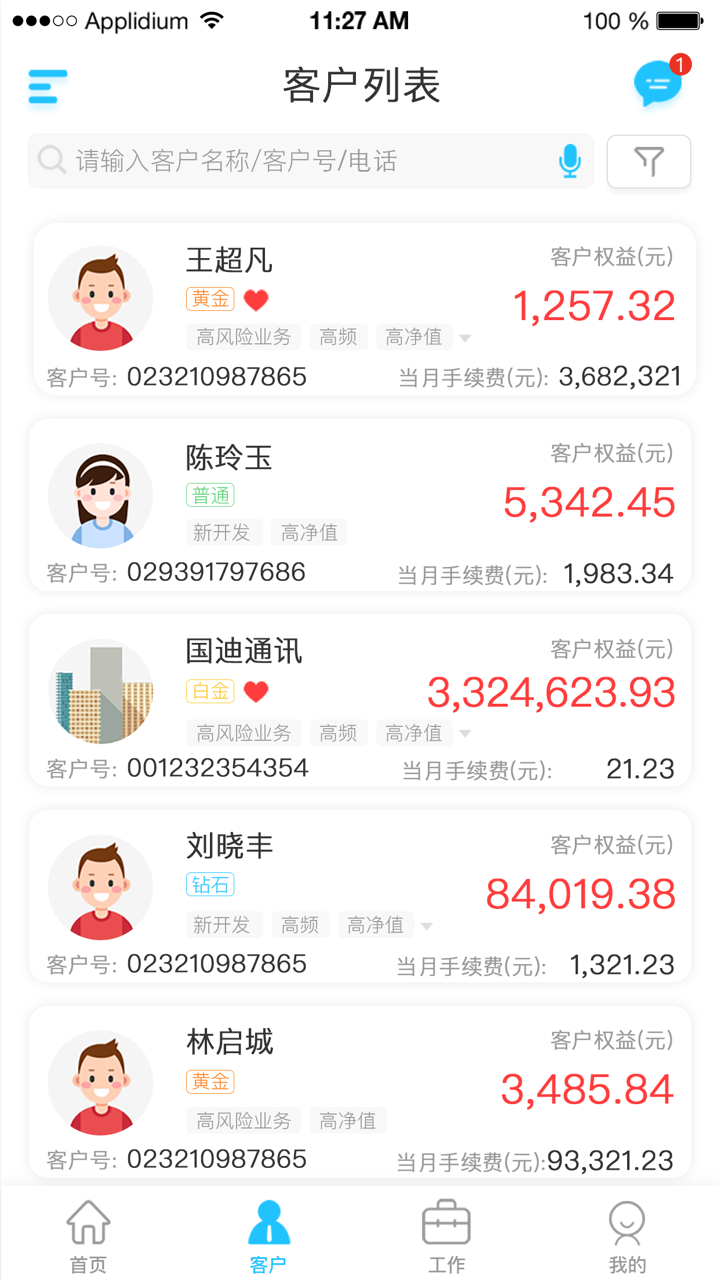Expand more tags on 国迪通讯 card
This screenshot has width=720, height=1280.
point(465,734)
